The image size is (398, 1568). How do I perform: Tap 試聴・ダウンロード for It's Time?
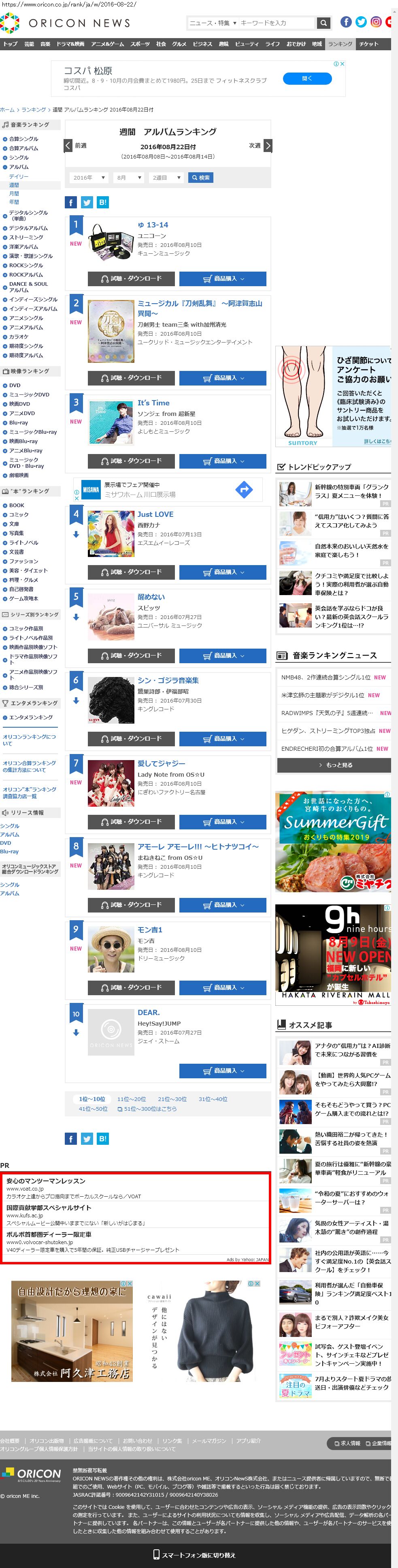point(131,461)
